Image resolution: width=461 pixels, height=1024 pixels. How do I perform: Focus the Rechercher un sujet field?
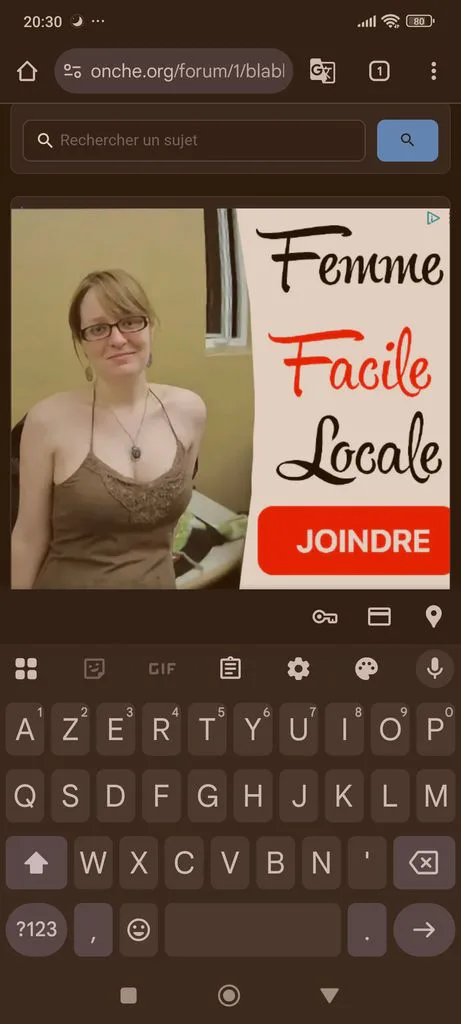(194, 140)
